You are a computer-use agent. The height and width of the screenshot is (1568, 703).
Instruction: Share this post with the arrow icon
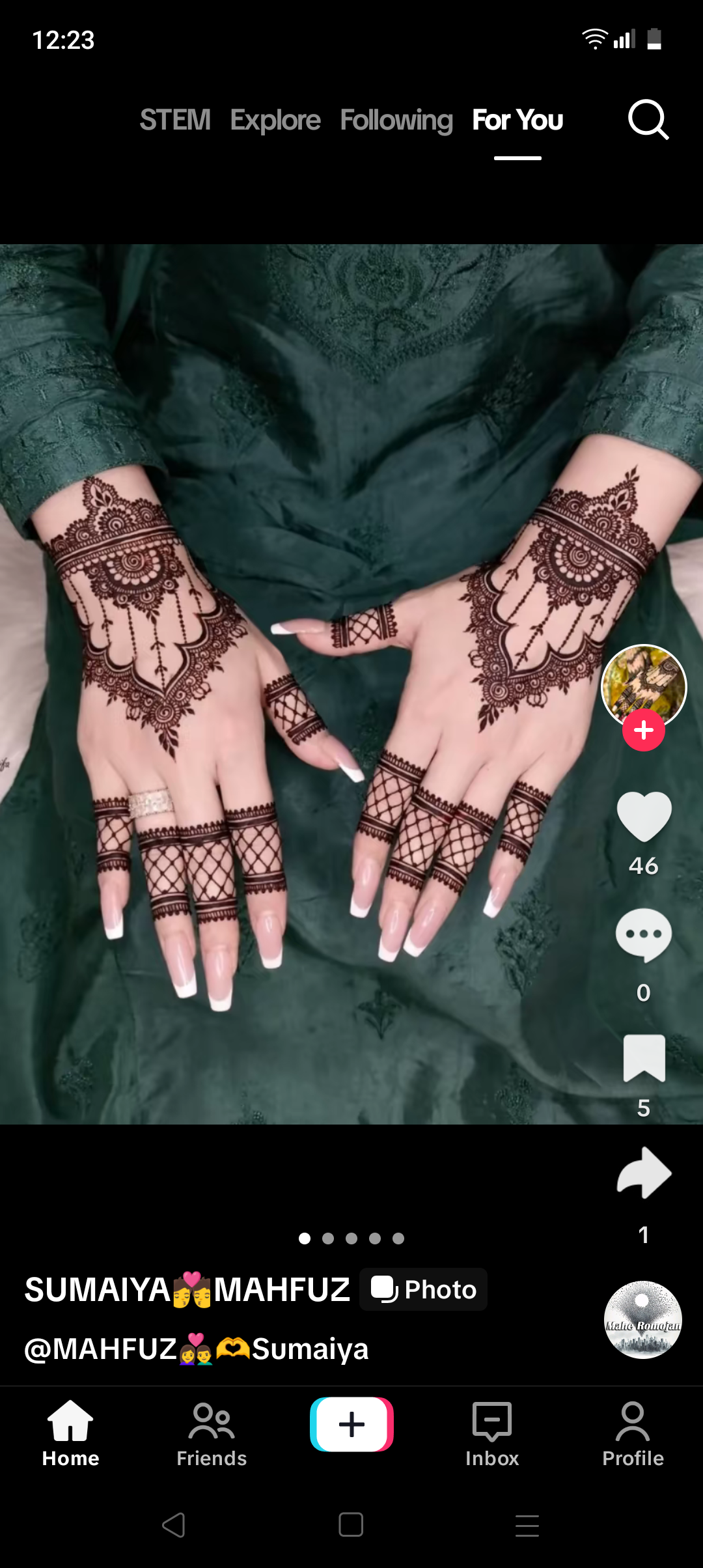(644, 1173)
